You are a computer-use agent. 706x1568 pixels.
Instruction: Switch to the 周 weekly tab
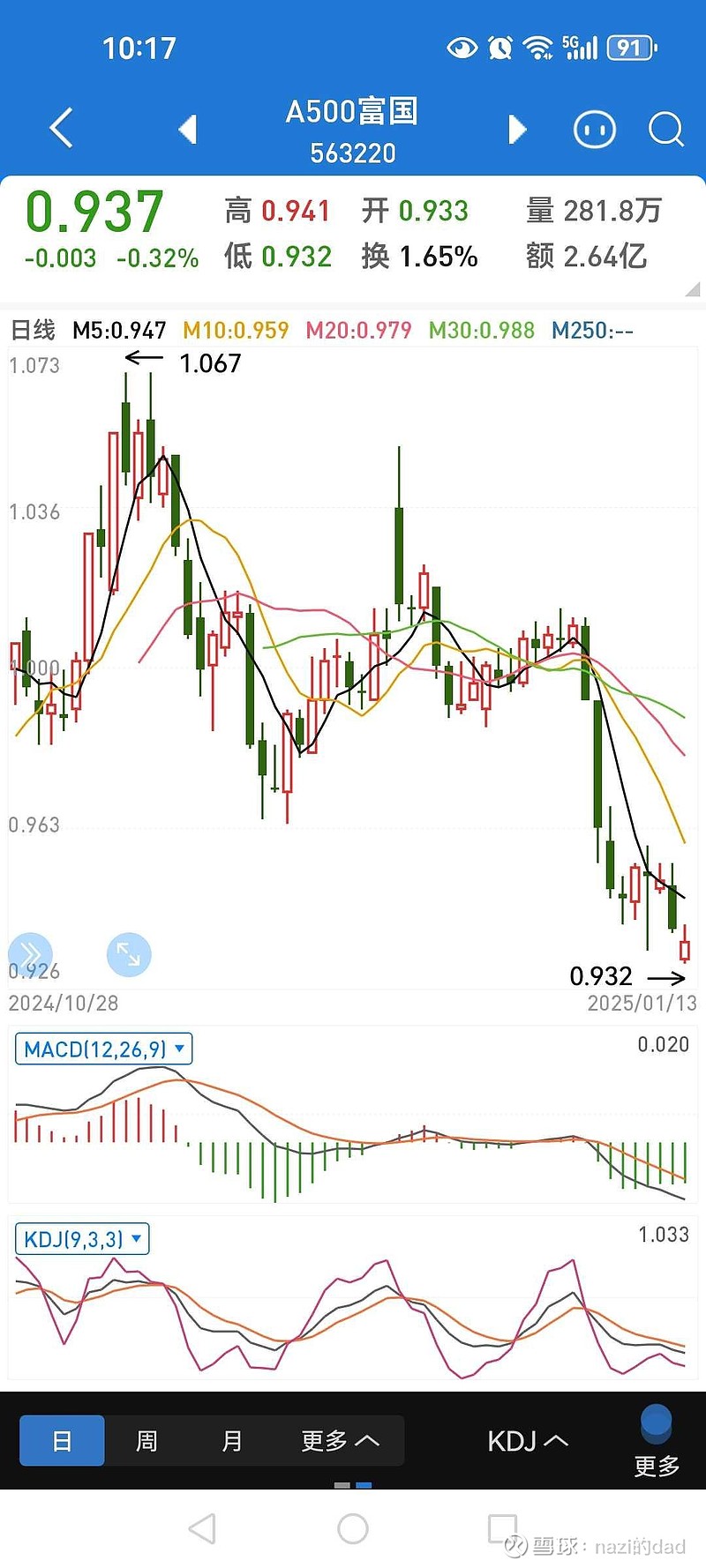(x=146, y=1439)
